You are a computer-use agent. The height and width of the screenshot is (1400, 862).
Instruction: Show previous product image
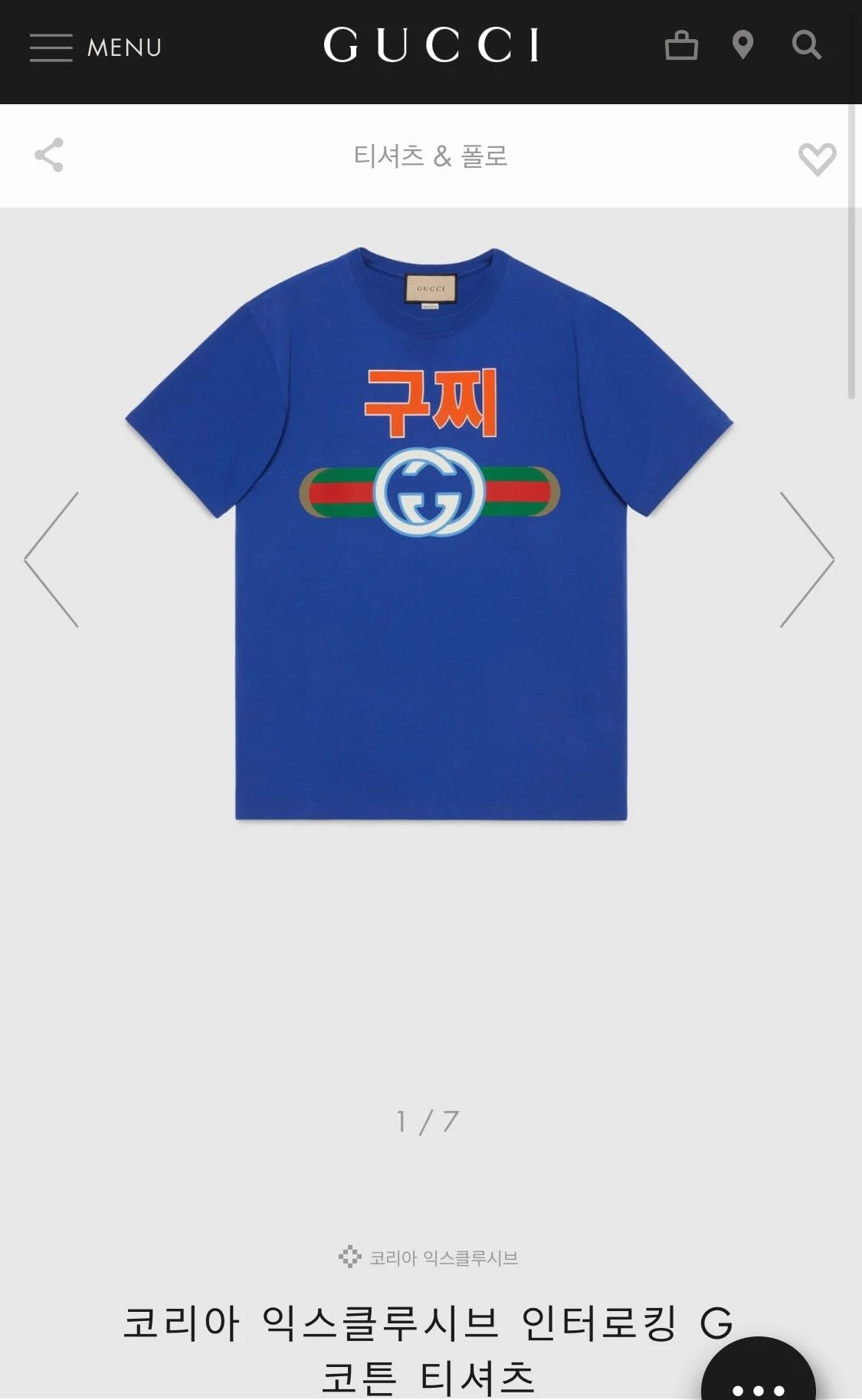pos(51,559)
